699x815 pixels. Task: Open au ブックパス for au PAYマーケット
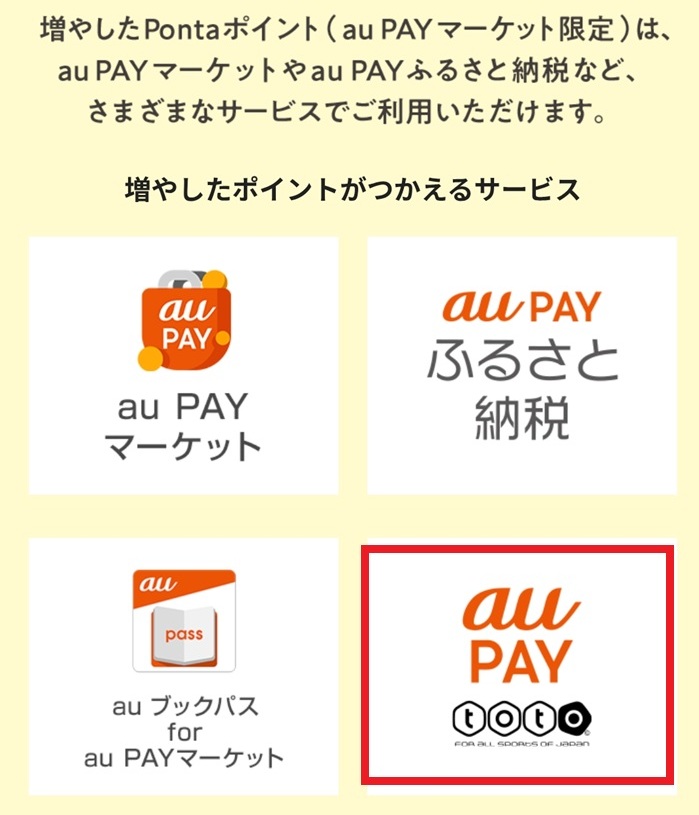pyautogui.click(x=183, y=666)
